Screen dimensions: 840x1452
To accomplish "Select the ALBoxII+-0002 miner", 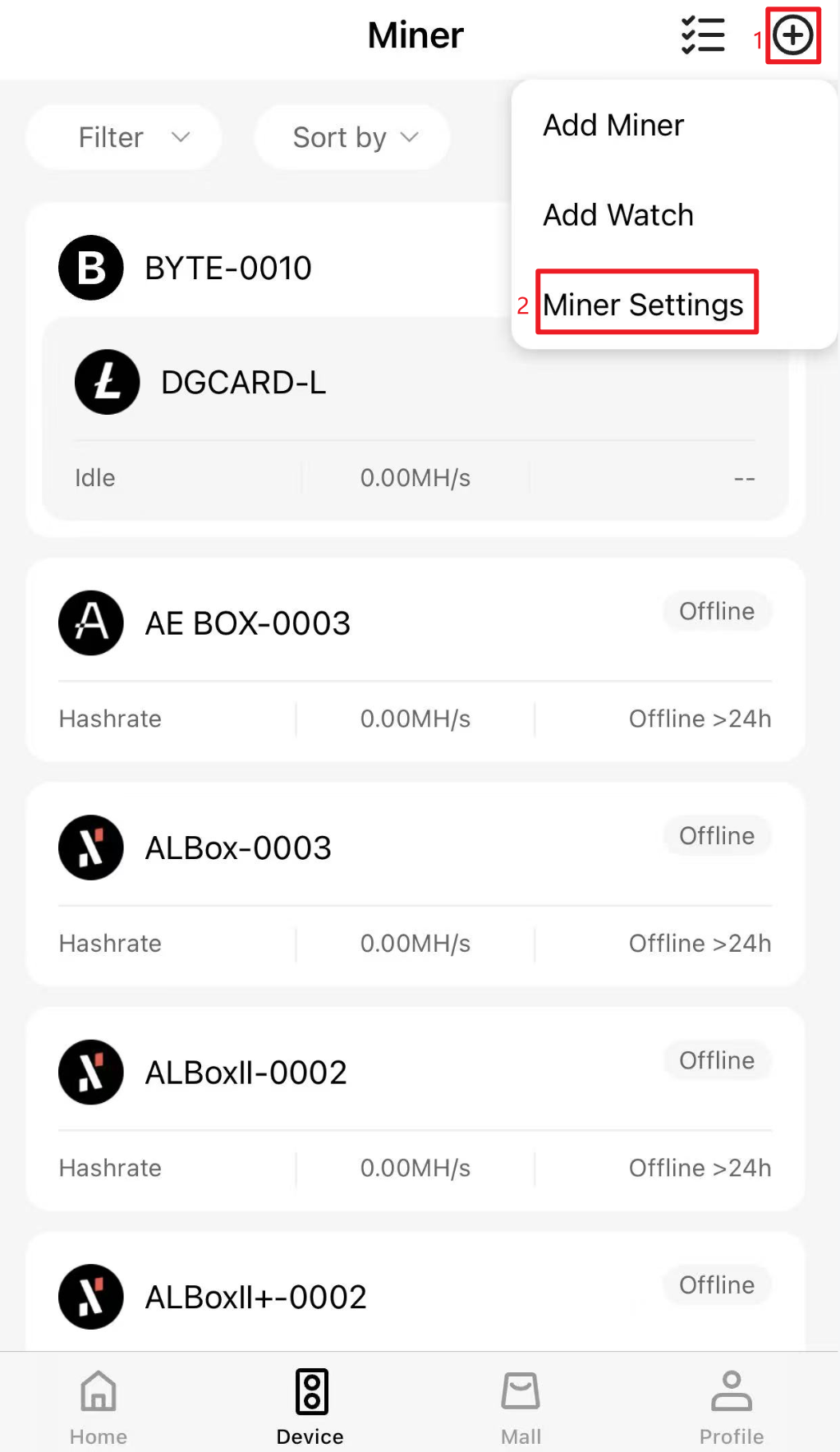I will [415, 1293].
